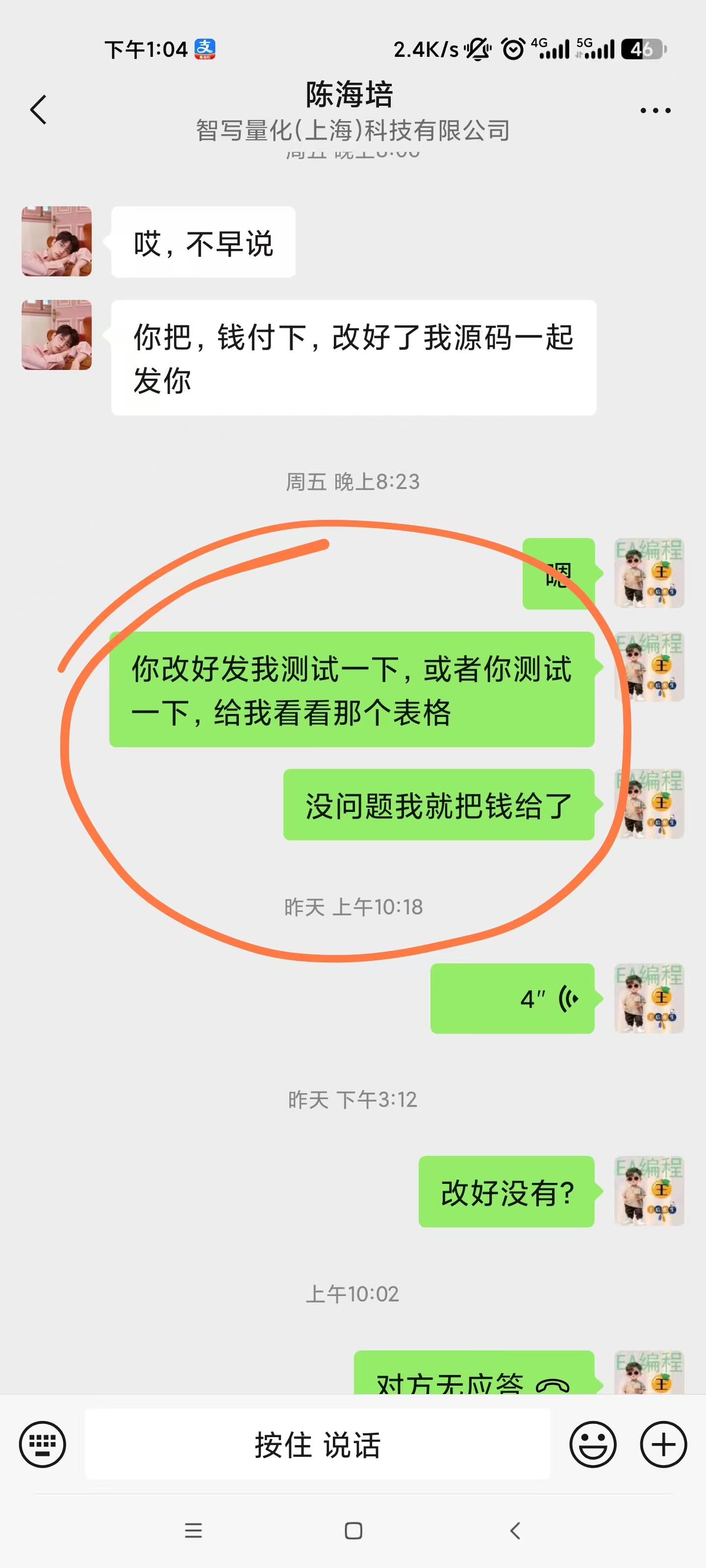Open the three-dot chat options menu
Screen dimensions: 706x1568
coord(655,111)
